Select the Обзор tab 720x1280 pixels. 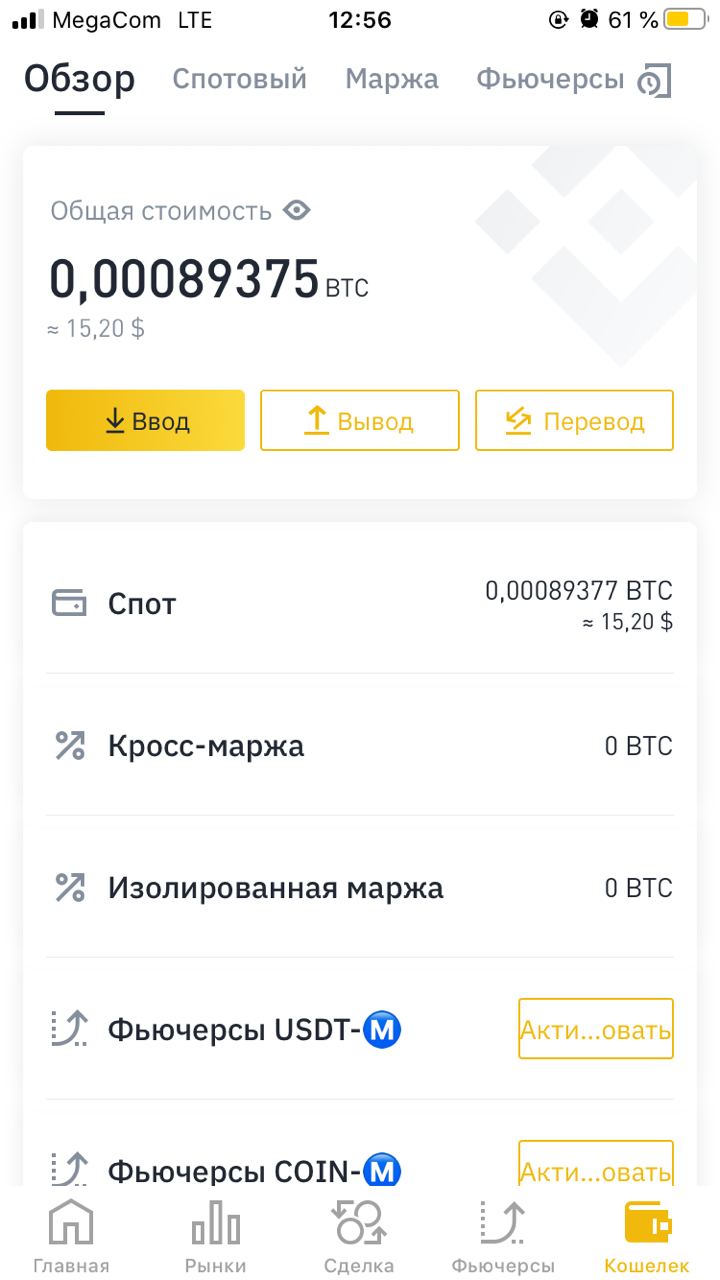[80, 80]
